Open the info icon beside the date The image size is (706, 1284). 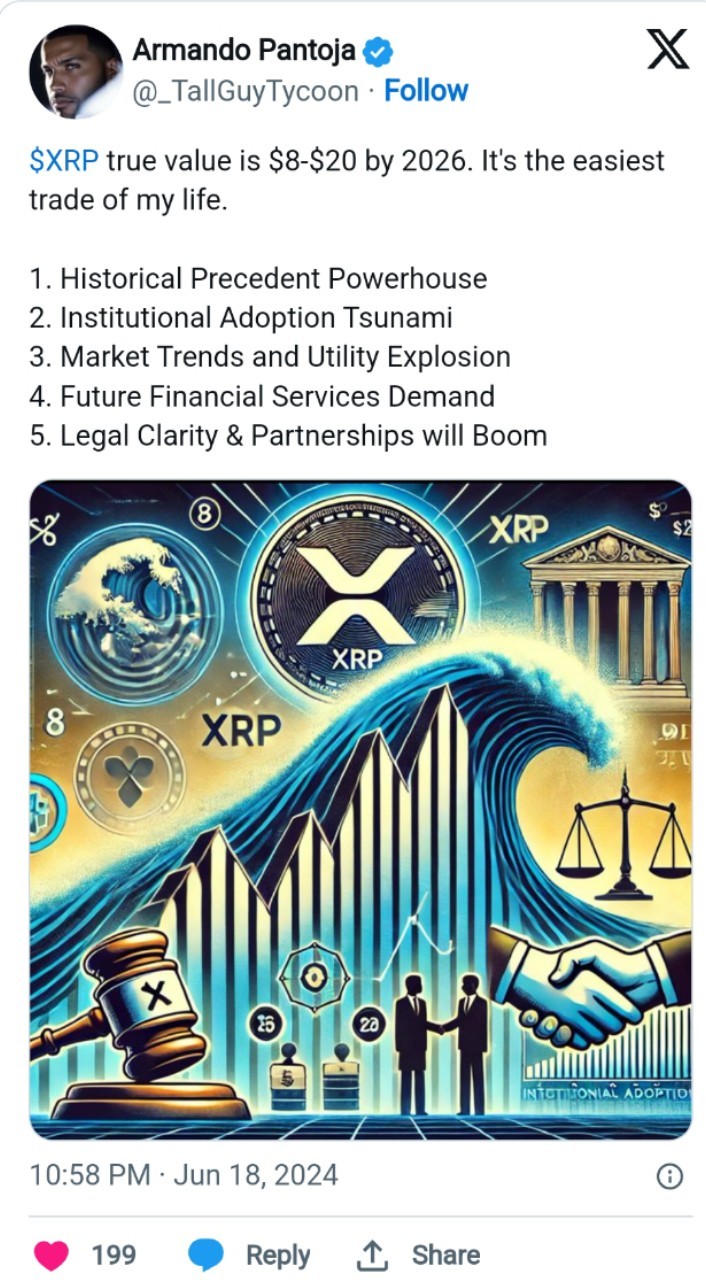669,1176
